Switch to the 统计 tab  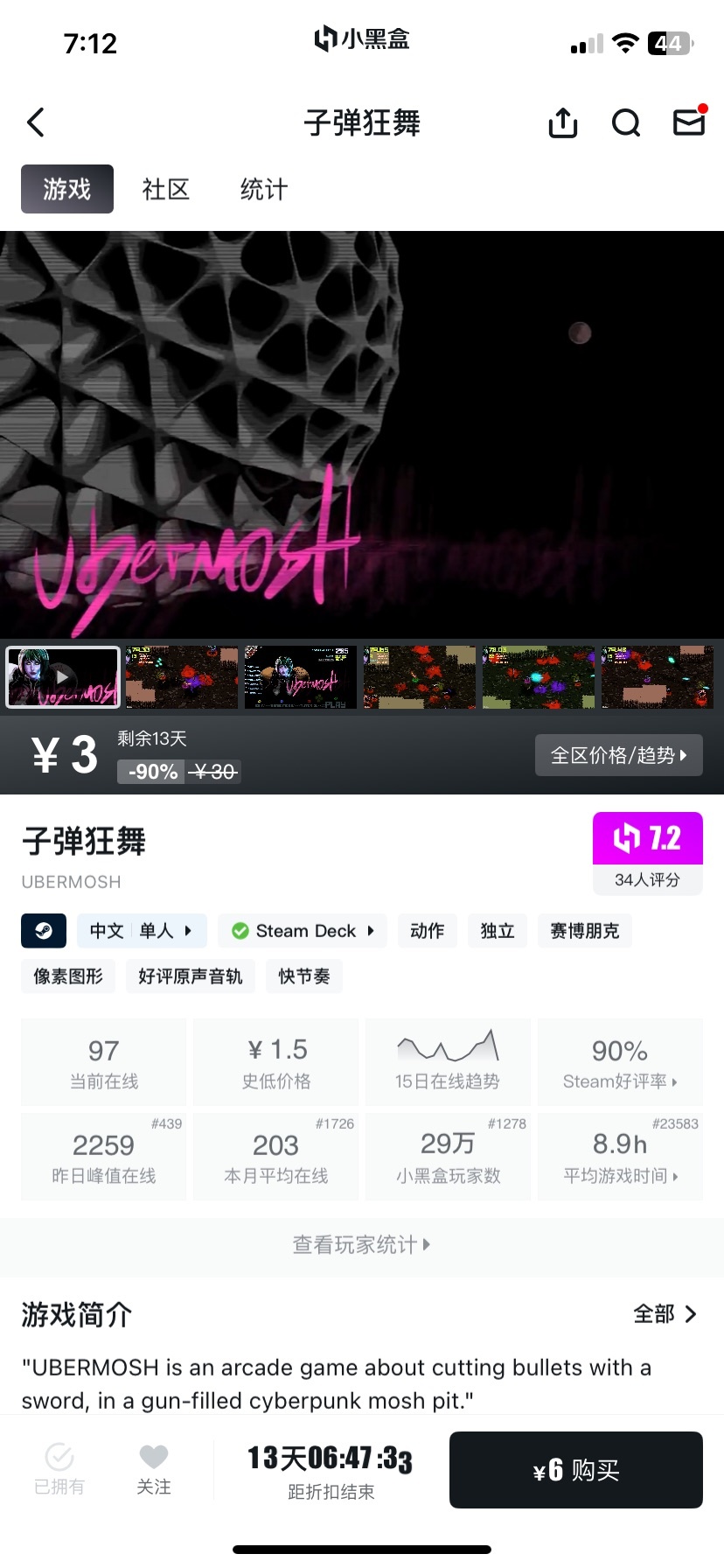tap(263, 189)
